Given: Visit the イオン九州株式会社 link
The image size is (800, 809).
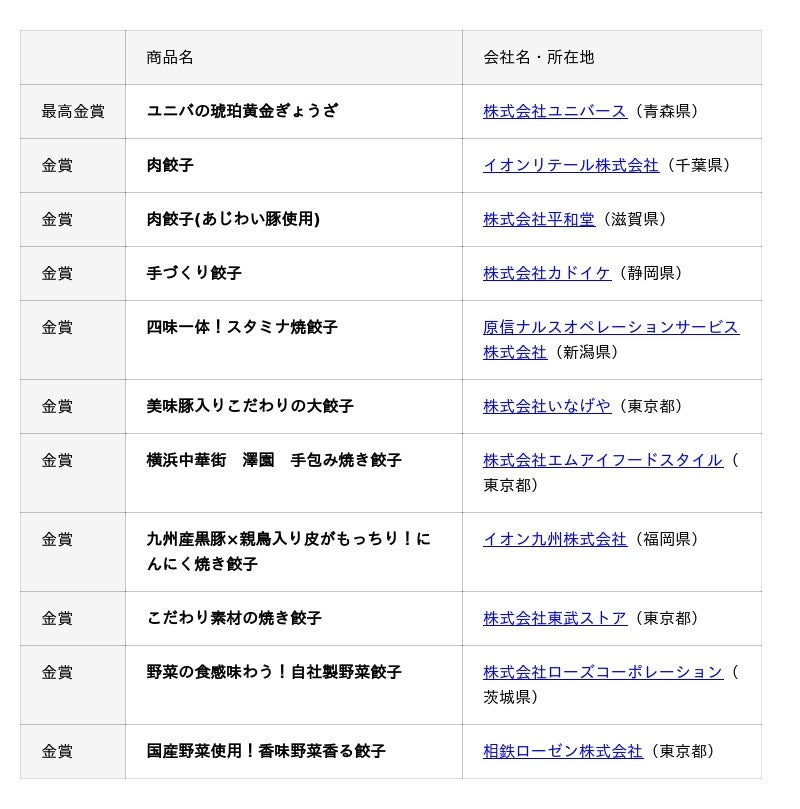Looking at the screenshot, I should [x=555, y=540].
